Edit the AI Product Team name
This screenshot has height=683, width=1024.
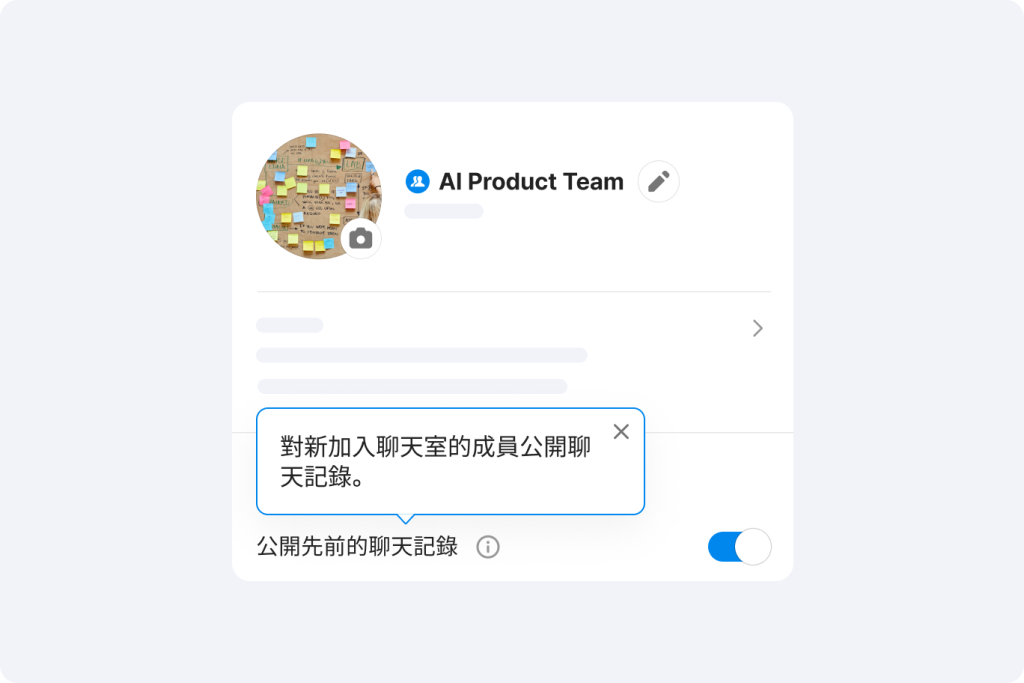point(658,182)
